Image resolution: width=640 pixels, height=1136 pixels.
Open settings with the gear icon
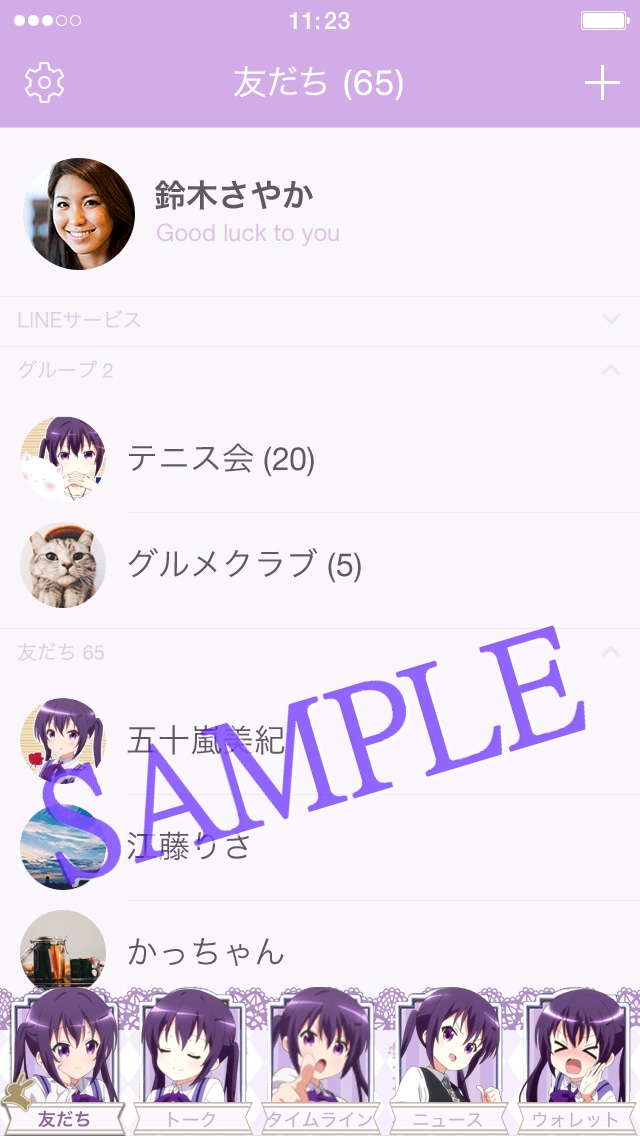coord(44,83)
